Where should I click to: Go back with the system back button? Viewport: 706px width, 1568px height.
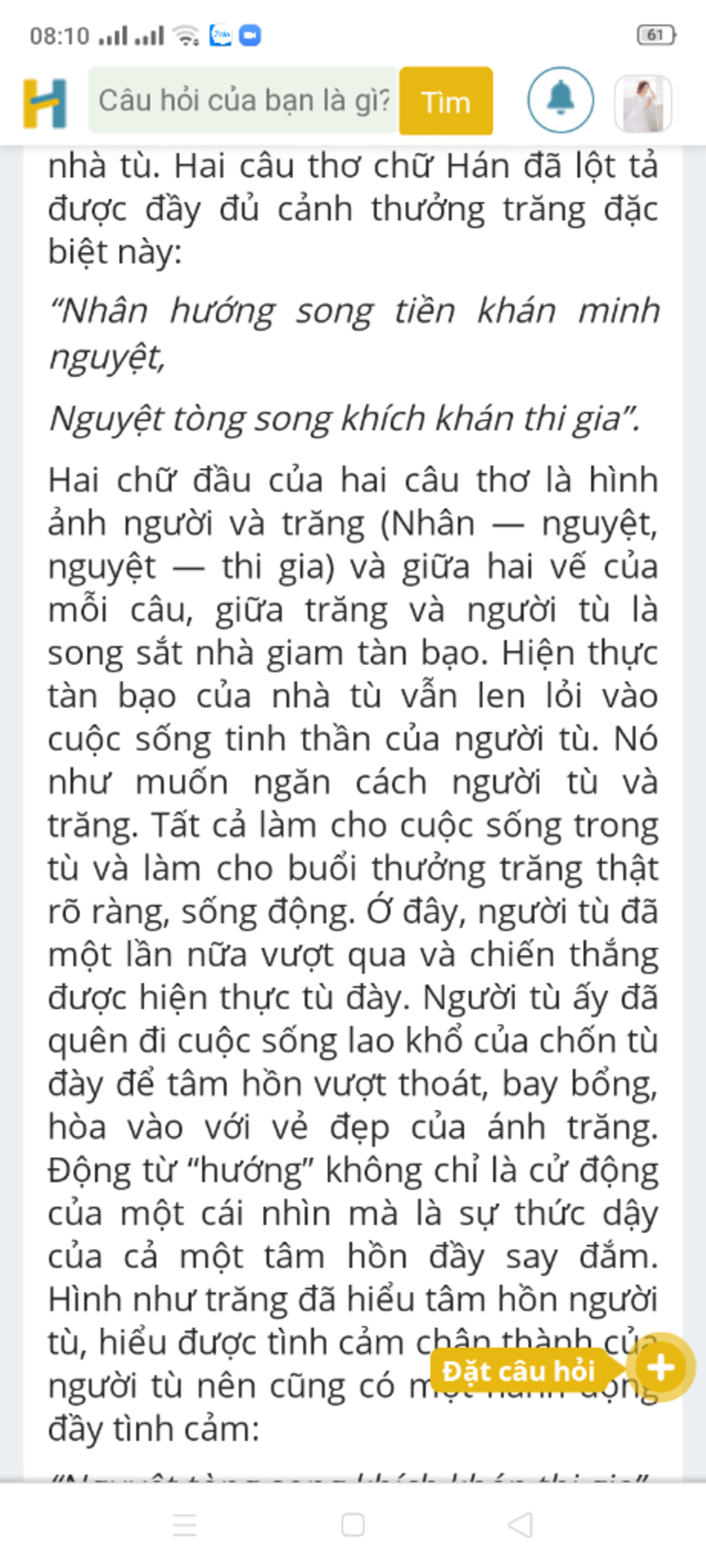[x=521, y=1525]
